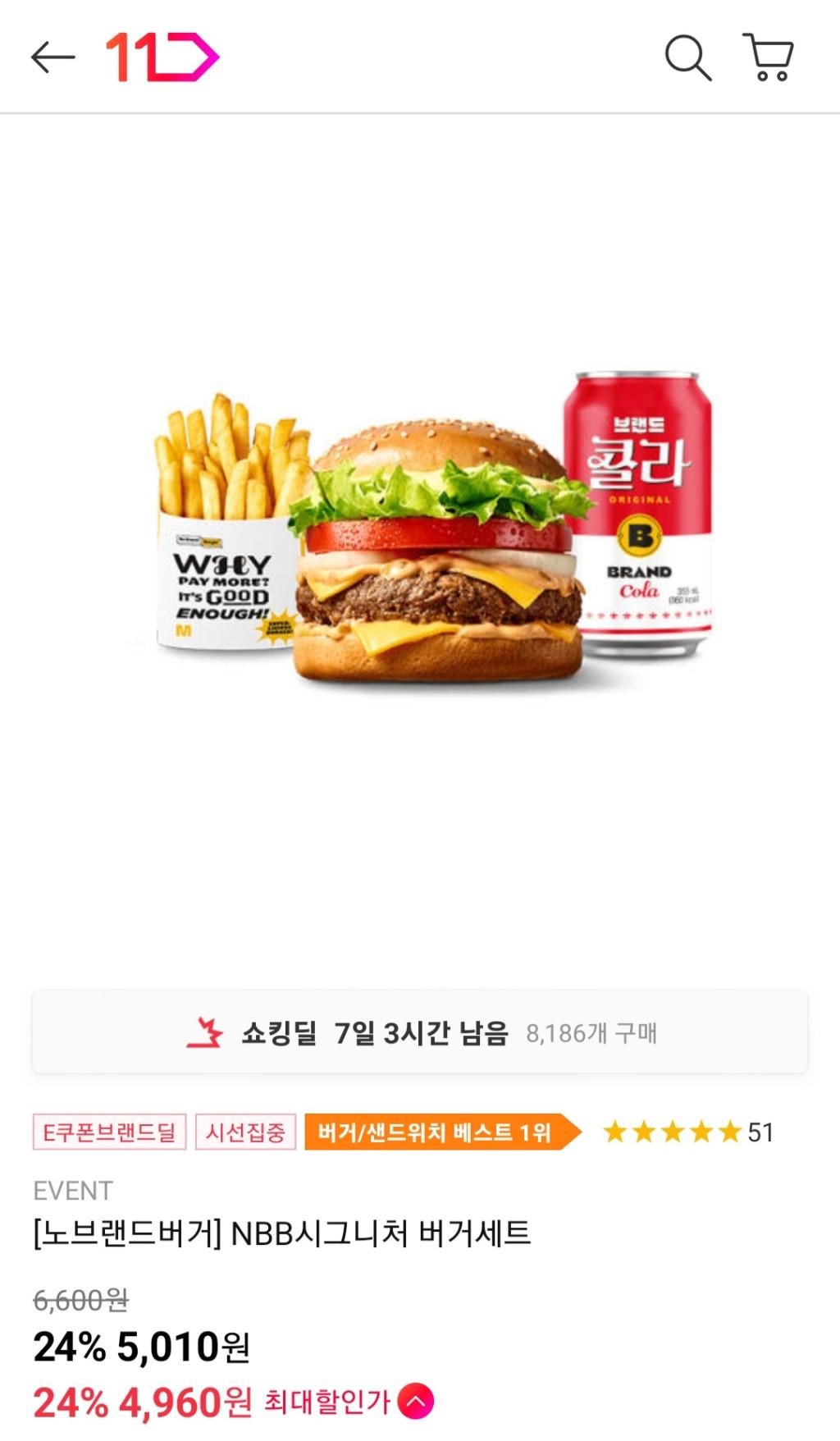The height and width of the screenshot is (1441, 840).
Task: Open the shopping cart
Action: (x=768, y=57)
